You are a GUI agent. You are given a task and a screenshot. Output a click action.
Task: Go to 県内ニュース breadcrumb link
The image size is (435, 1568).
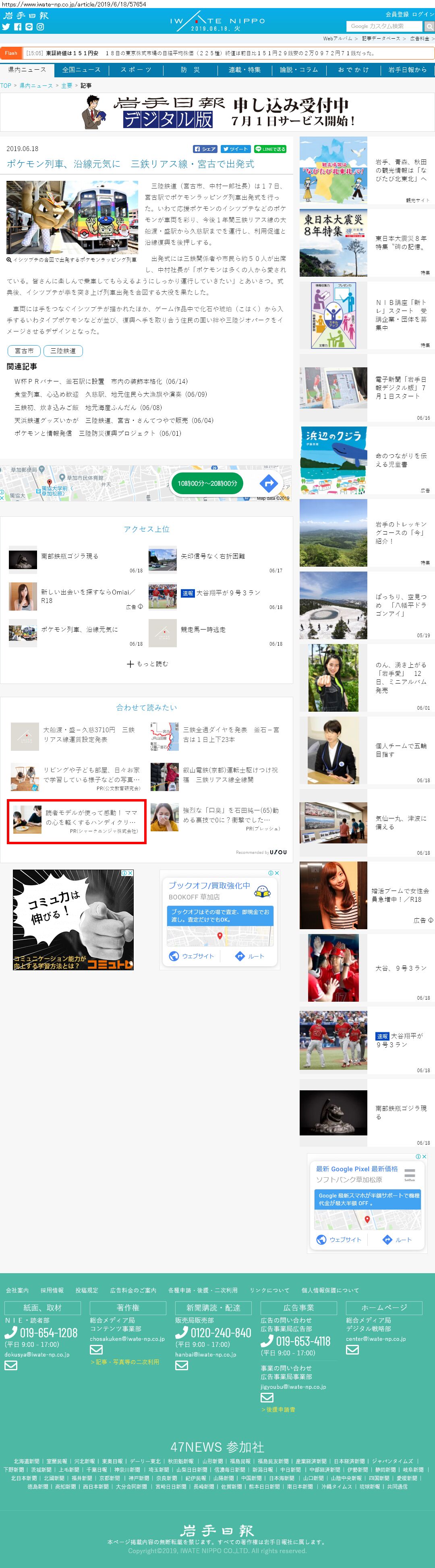36,85
